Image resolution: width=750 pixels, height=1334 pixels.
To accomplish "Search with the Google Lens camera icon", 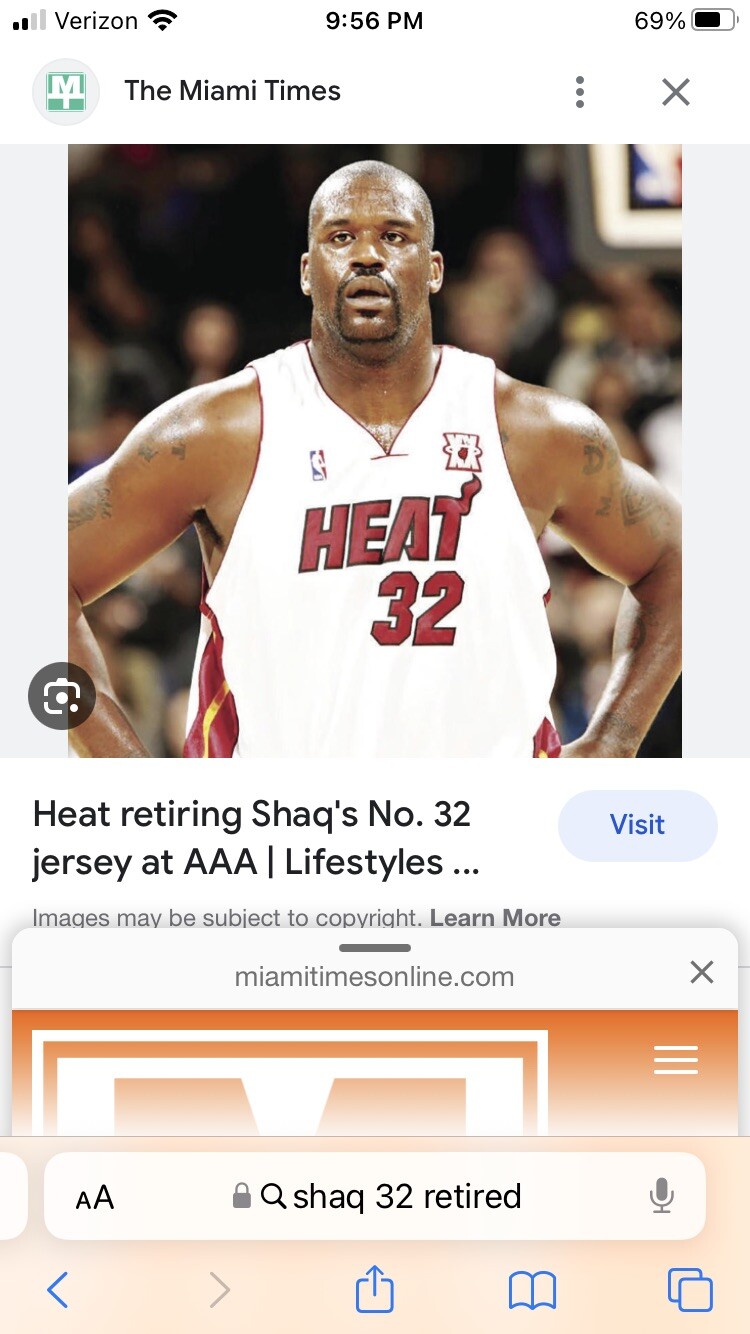I will pos(62,695).
